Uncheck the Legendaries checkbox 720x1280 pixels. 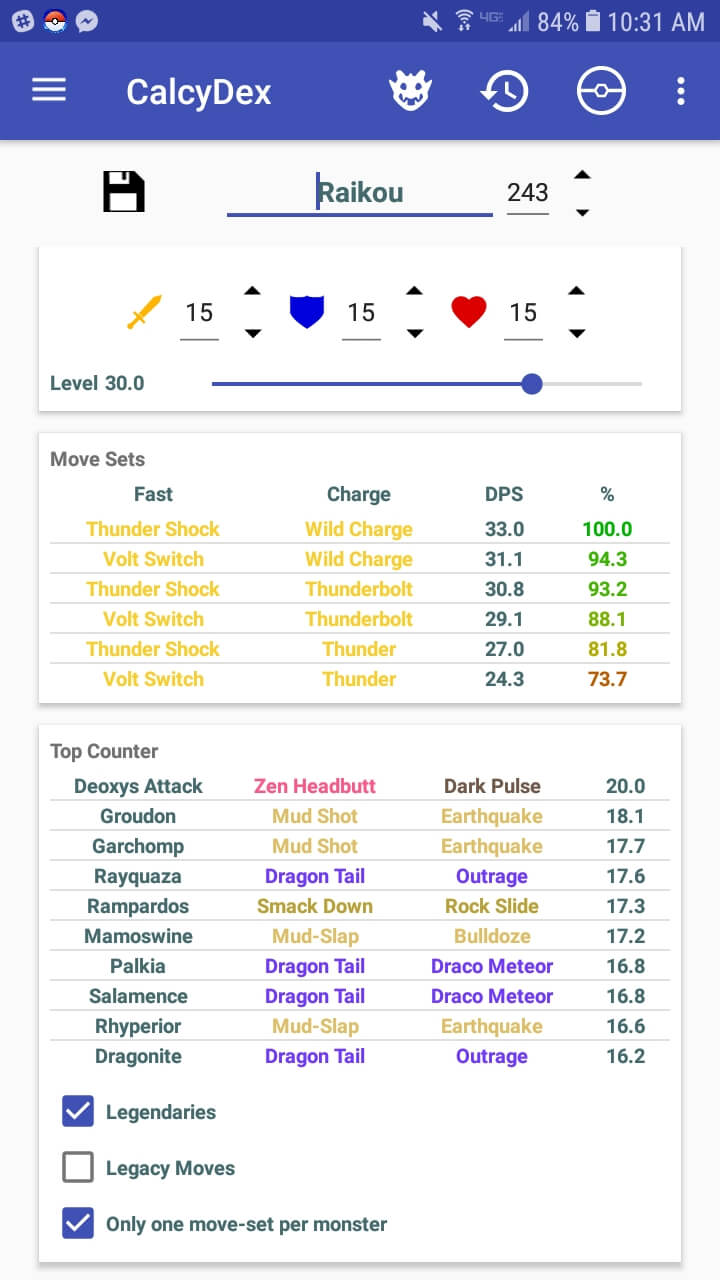78,1111
